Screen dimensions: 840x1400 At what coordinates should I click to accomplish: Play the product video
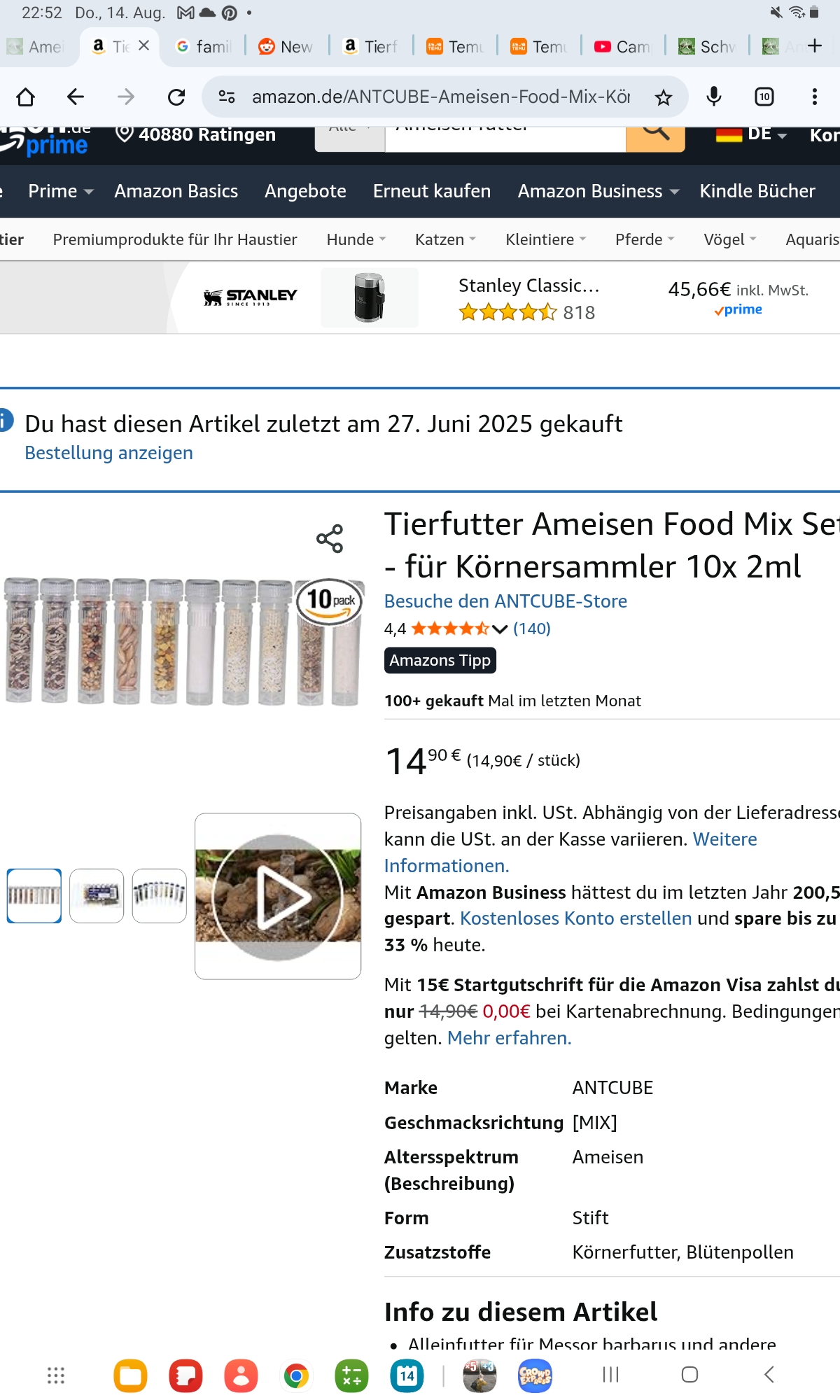coord(278,896)
